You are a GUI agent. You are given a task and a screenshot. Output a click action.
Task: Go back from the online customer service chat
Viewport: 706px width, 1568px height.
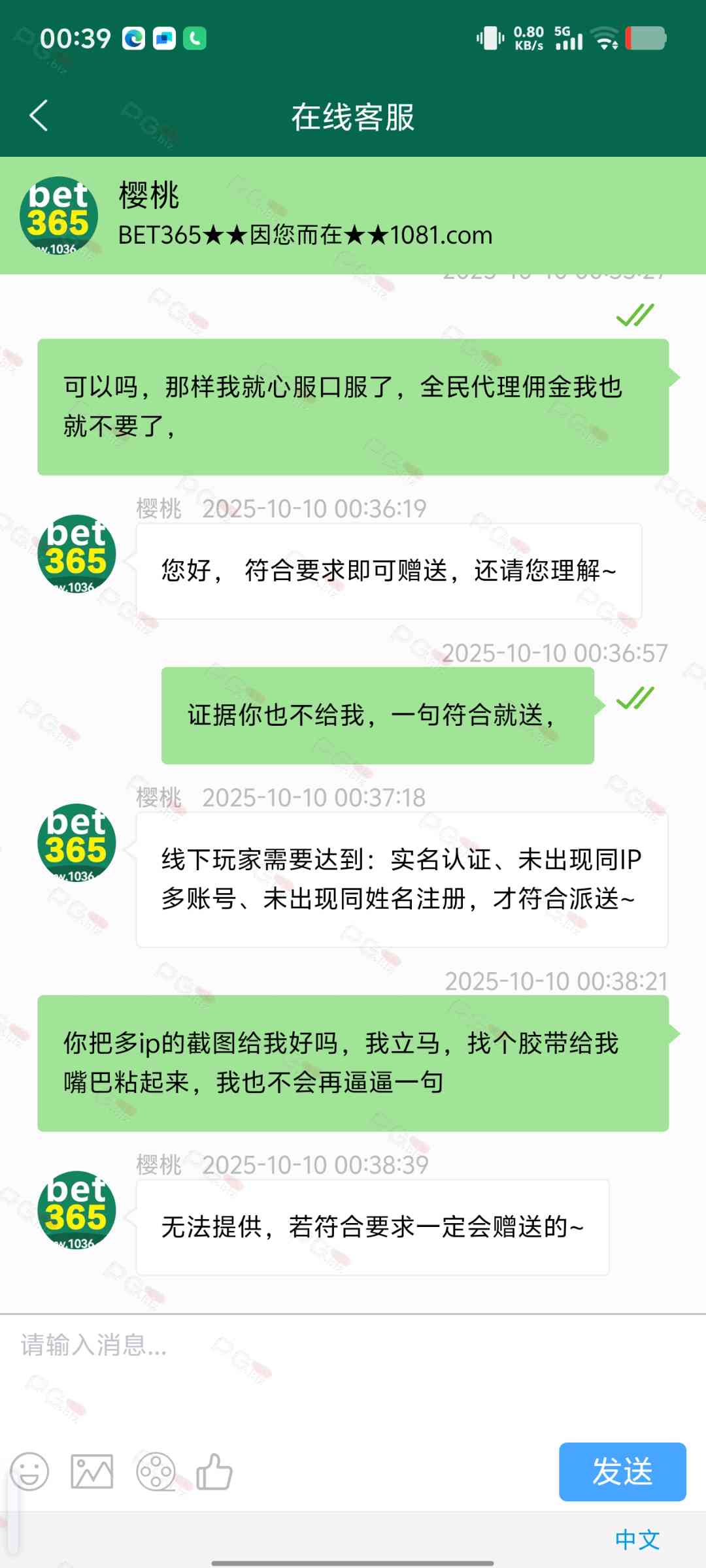pyautogui.click(x=39, y=116)
